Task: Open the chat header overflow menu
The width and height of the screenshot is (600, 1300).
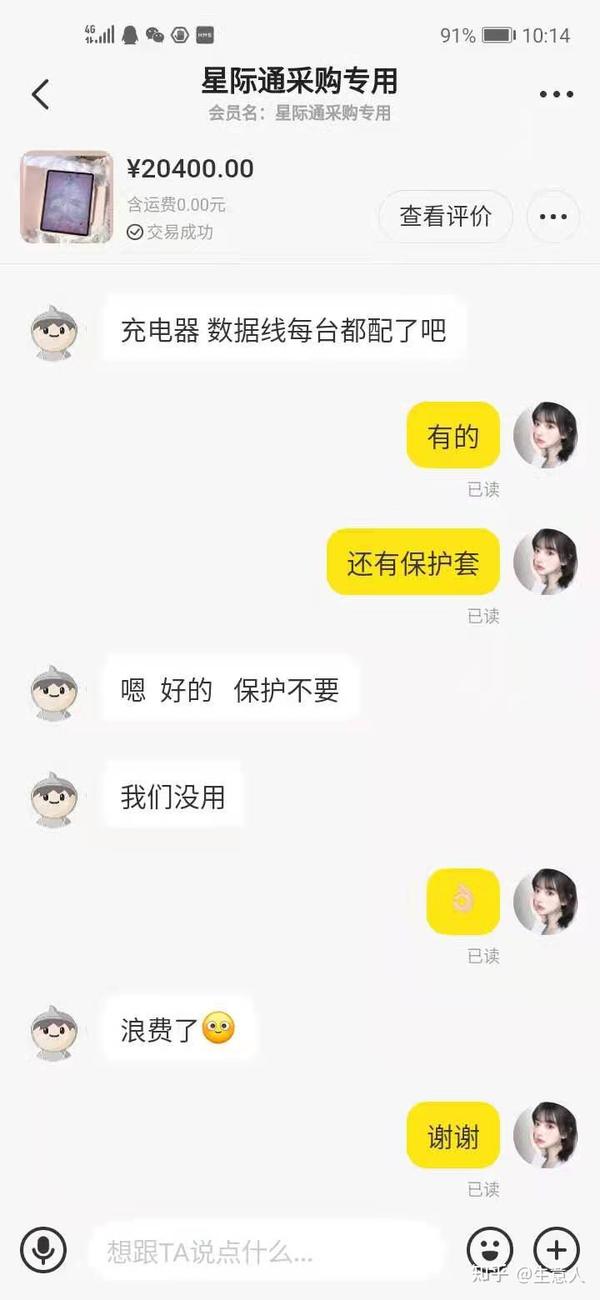Action: pyautogui.click(x=556, y=95)
